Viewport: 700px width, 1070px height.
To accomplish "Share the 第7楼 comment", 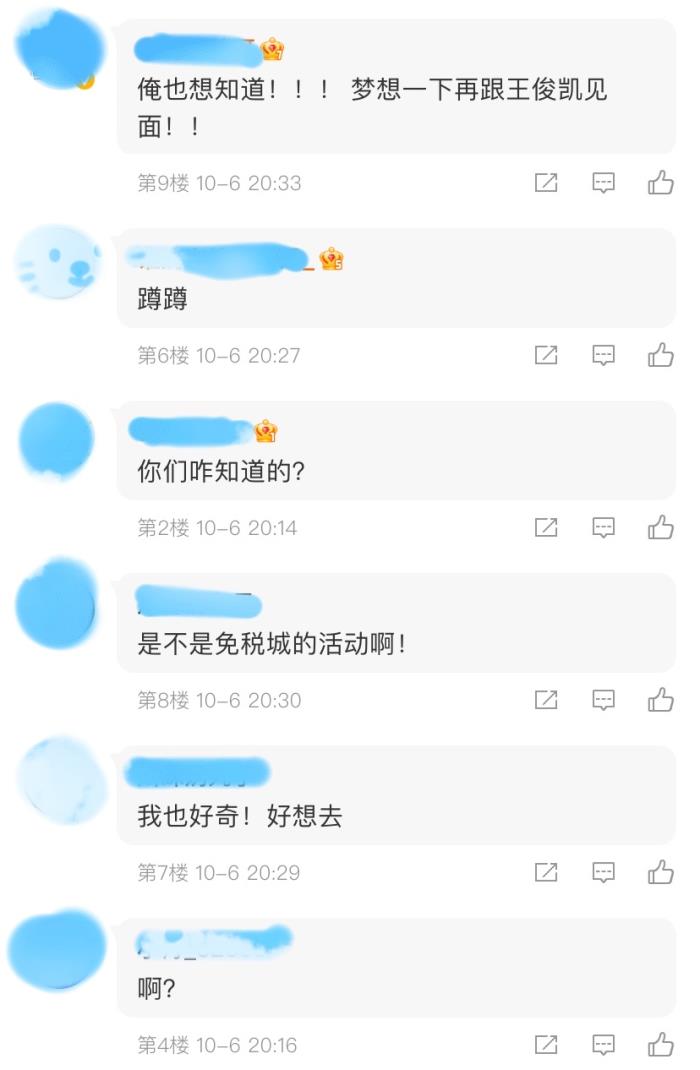I will click(x=546, y=873).
